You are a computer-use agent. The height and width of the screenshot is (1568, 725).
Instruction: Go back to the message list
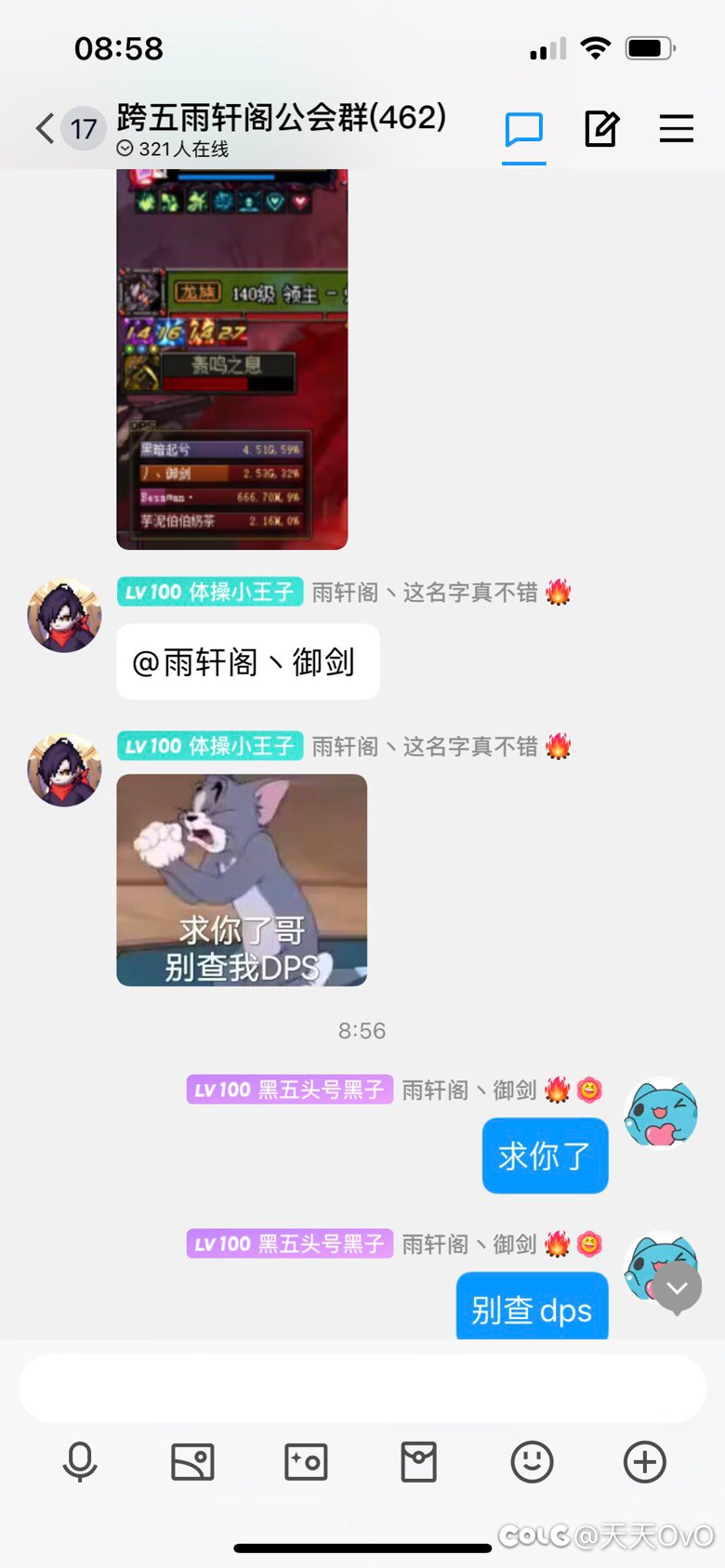[45, 128]
